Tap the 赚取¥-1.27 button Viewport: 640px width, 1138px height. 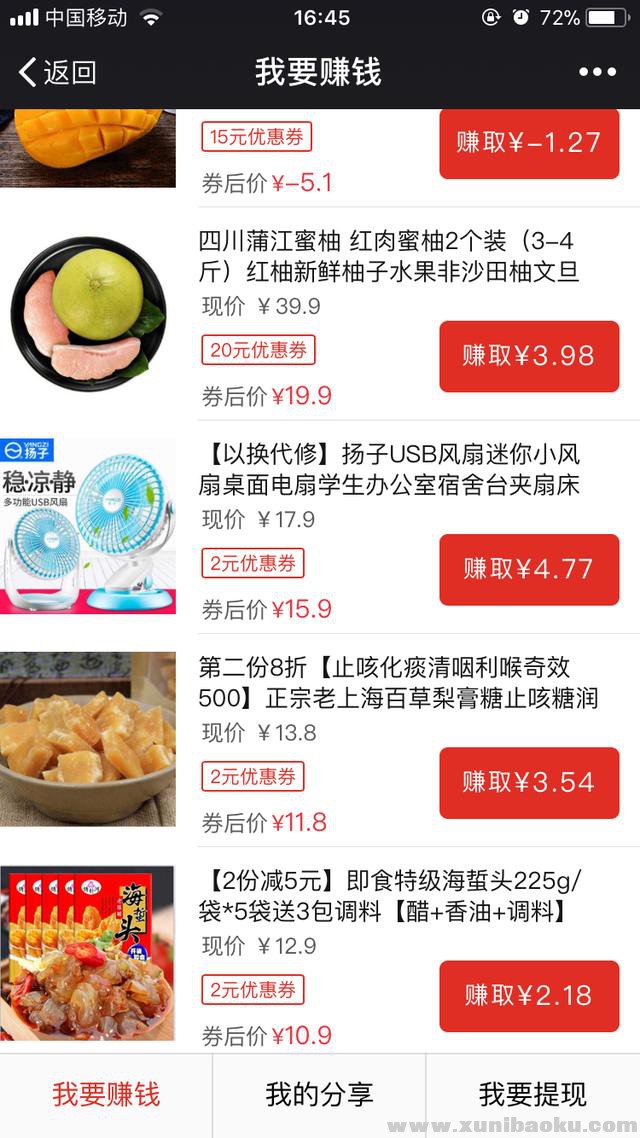(529, 143)
